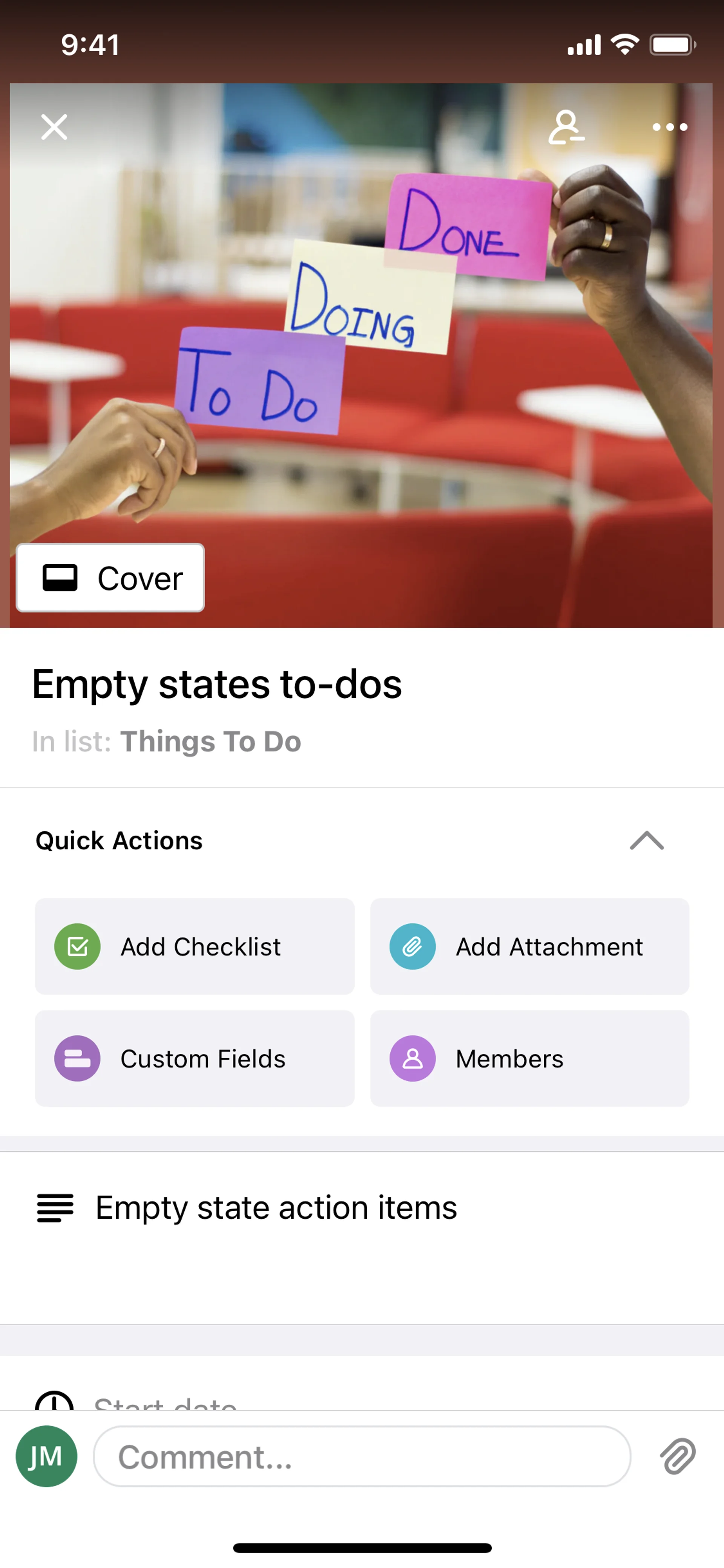The width and height of the screenshot is (724, 1568).
Task: Open the three-dot overflow menu
Action: [669, 127]
